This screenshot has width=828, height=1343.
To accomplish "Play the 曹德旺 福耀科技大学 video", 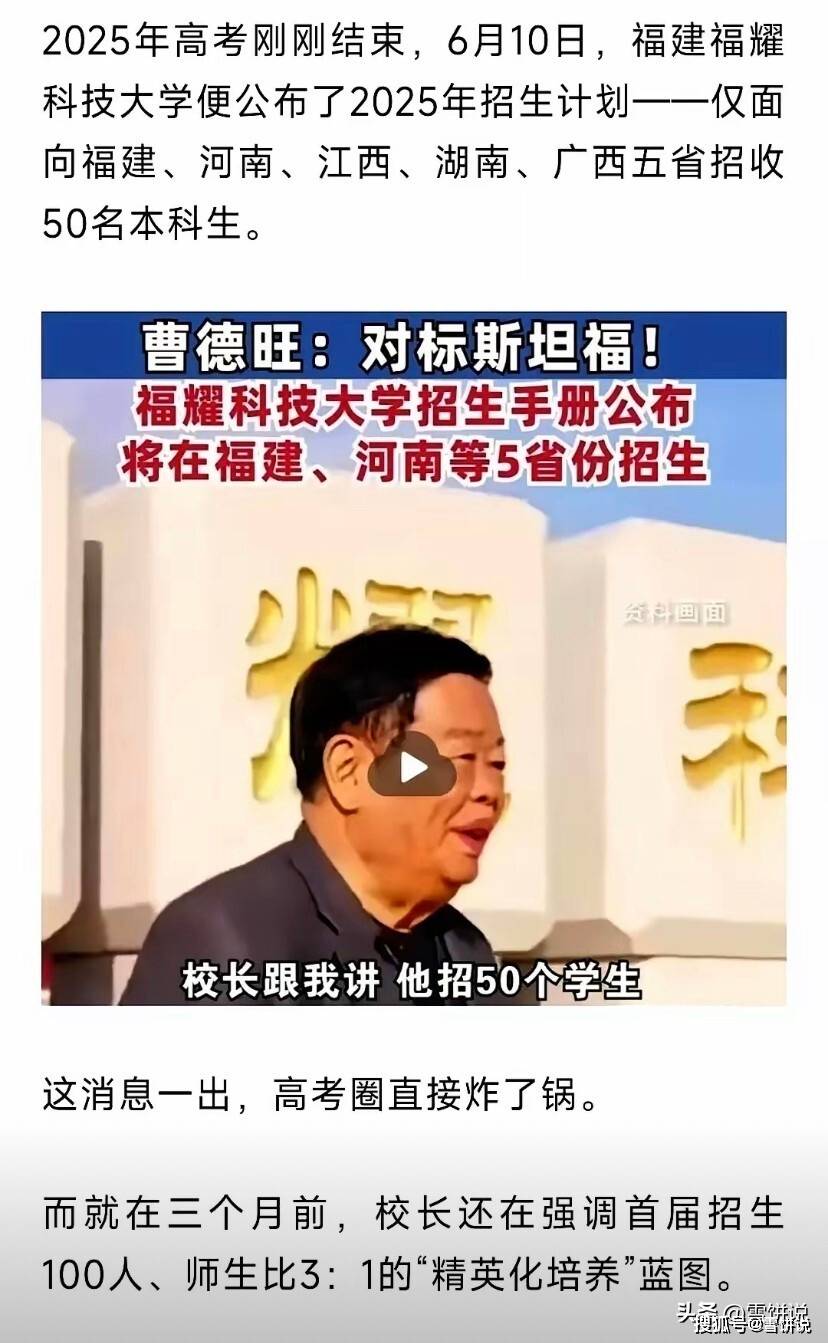I will point(412,766).
